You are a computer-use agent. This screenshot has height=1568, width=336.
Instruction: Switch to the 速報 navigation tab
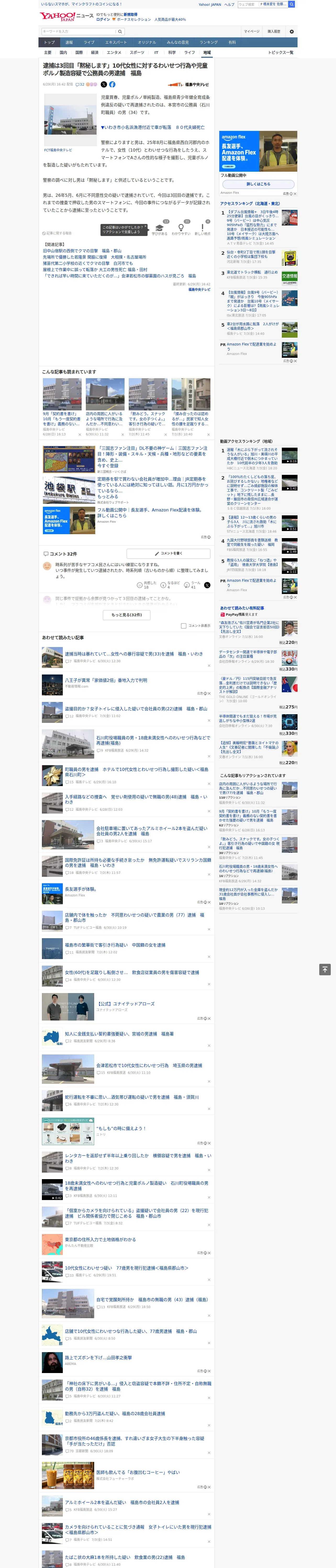click(x=69, y=43)
